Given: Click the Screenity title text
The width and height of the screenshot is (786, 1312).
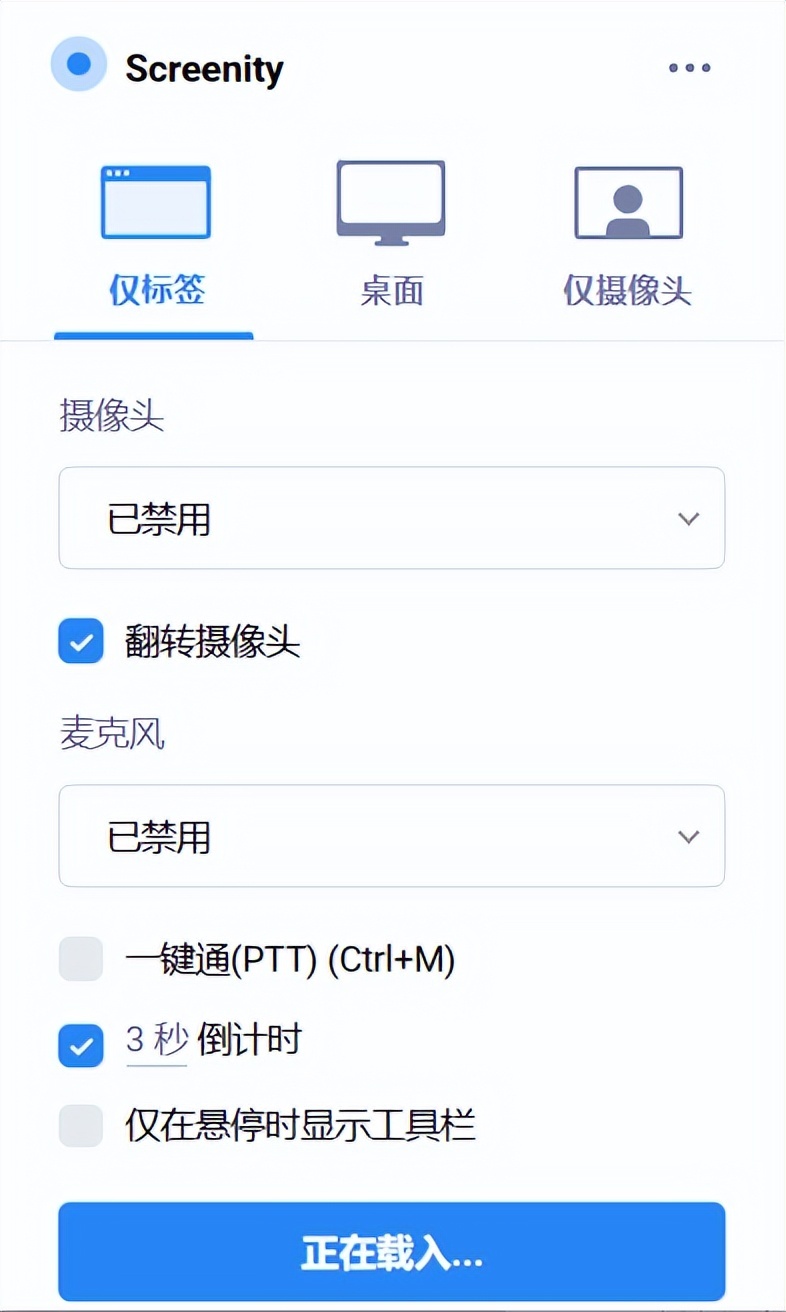Looking at the screenshot, I should point(204,67).
